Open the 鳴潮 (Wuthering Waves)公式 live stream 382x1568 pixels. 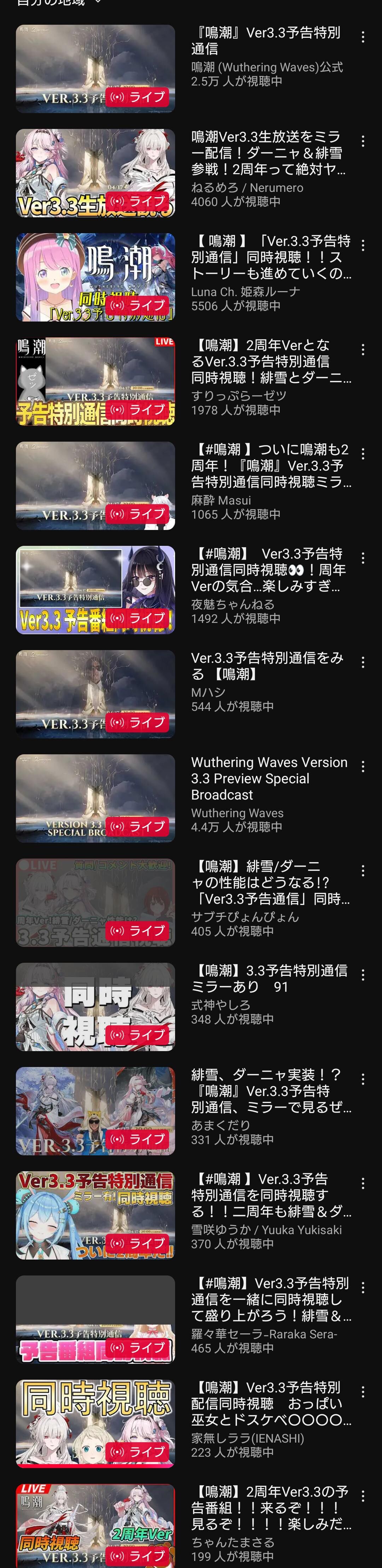(95, 69)
